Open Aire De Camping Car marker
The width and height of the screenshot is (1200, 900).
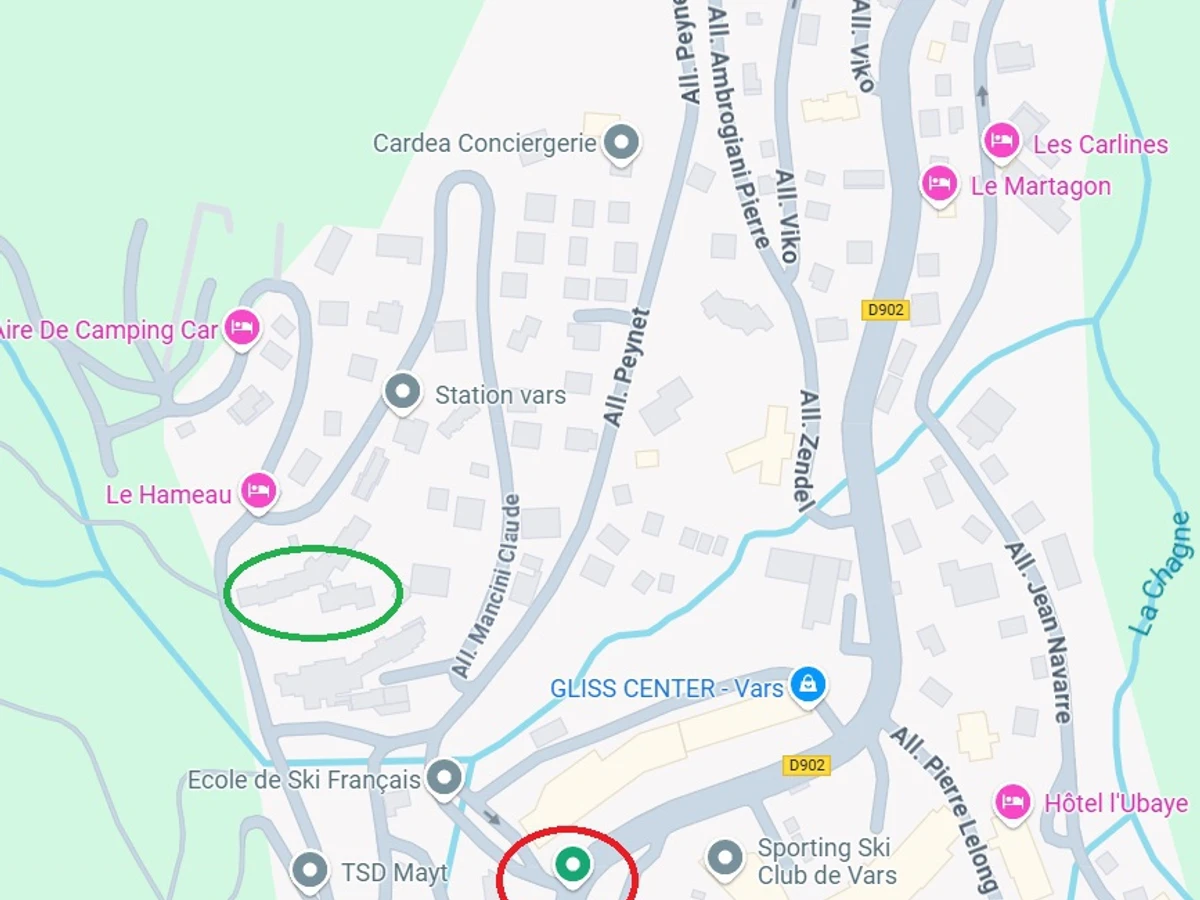(x=242, y=327)
